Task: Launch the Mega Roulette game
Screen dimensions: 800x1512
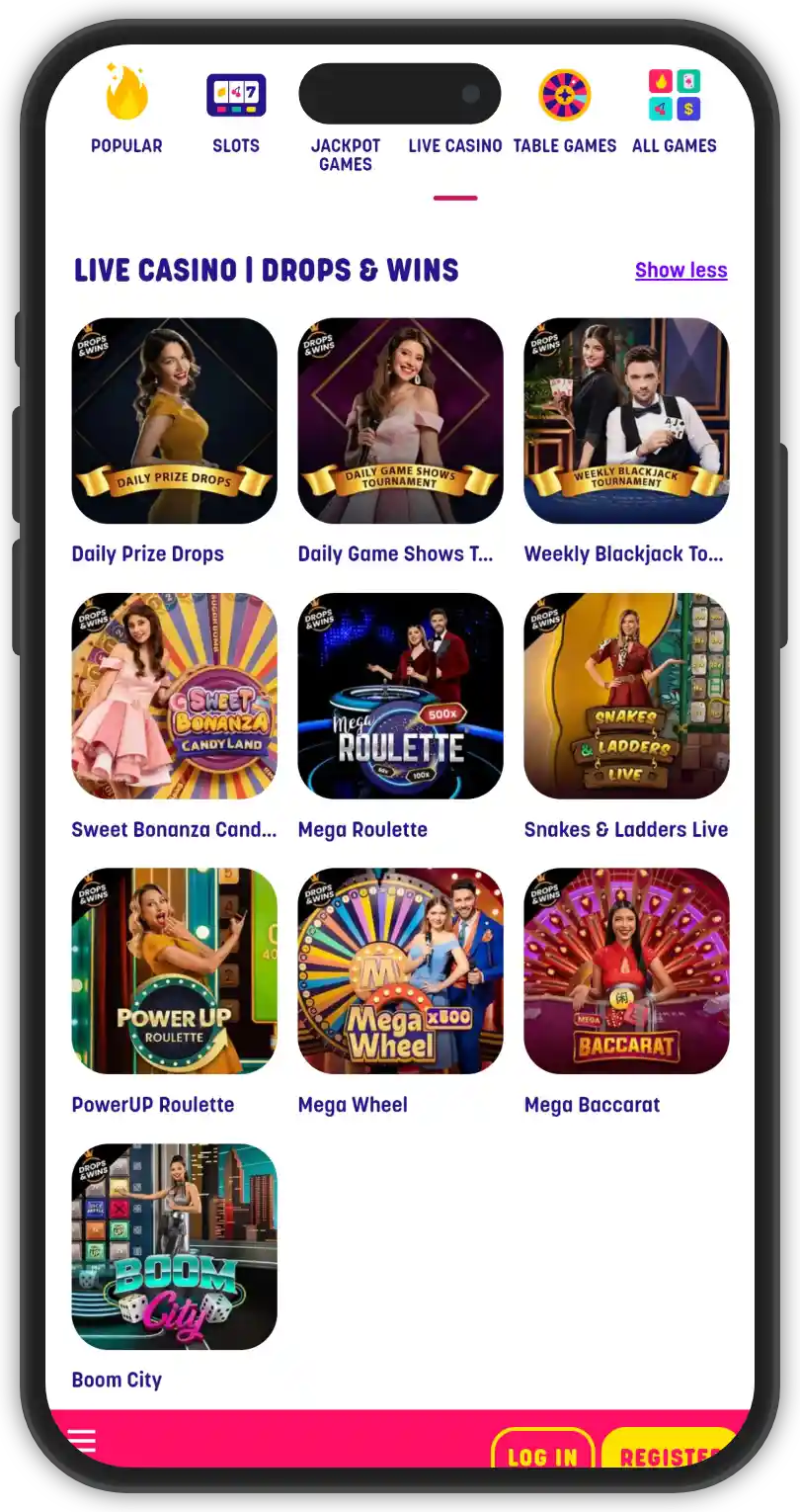Action: pos(400,696)
